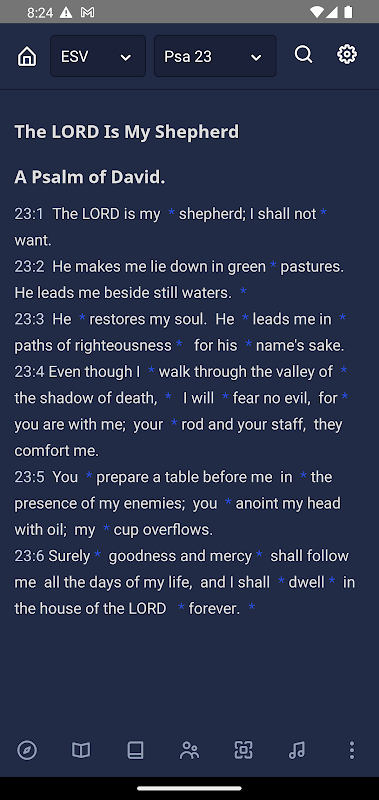Open the Psa 23 chapter dropdown

(x=215, y=56)
